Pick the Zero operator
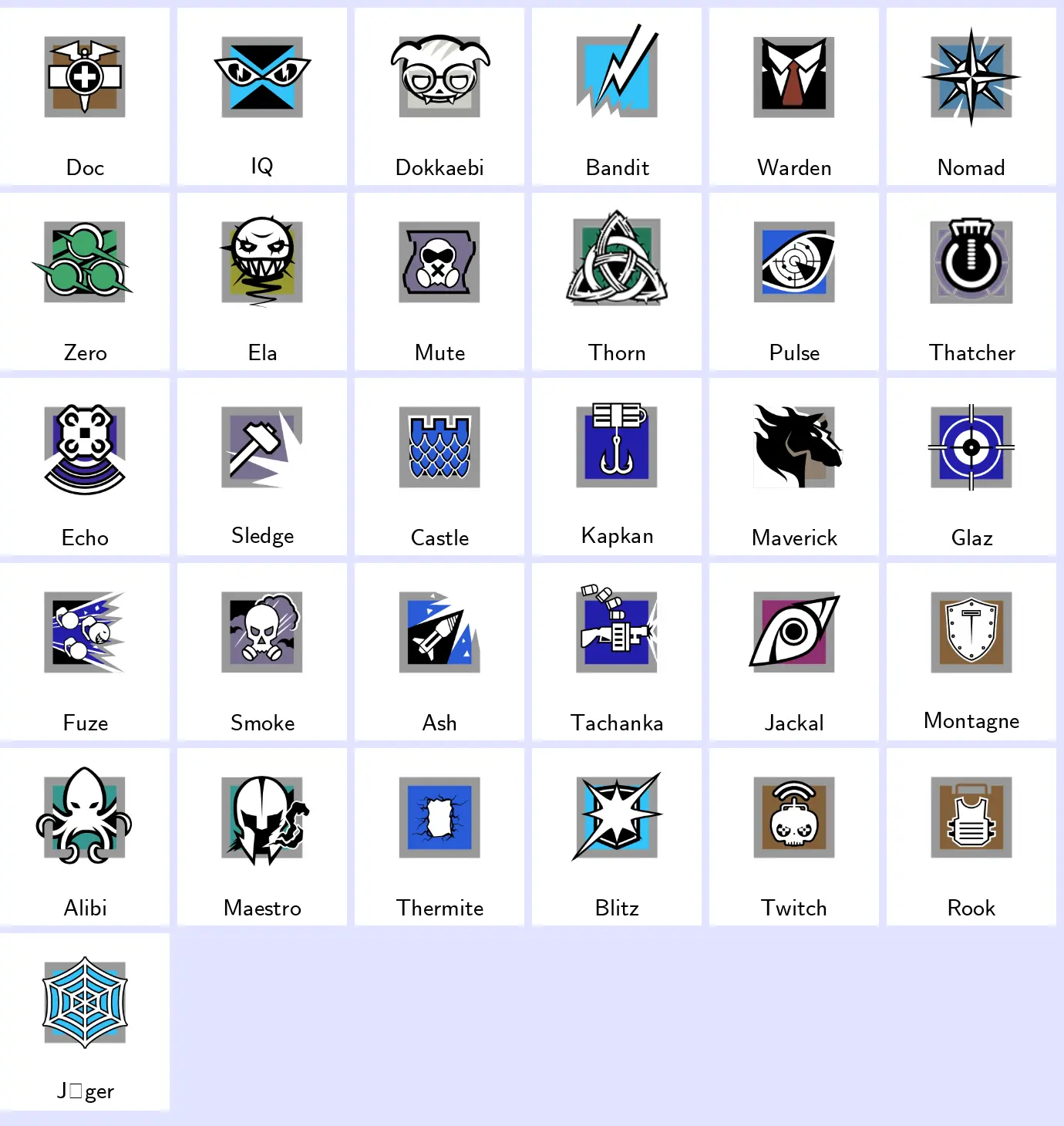Viewport: 1064px width, 1126px height. click(85, 281)
